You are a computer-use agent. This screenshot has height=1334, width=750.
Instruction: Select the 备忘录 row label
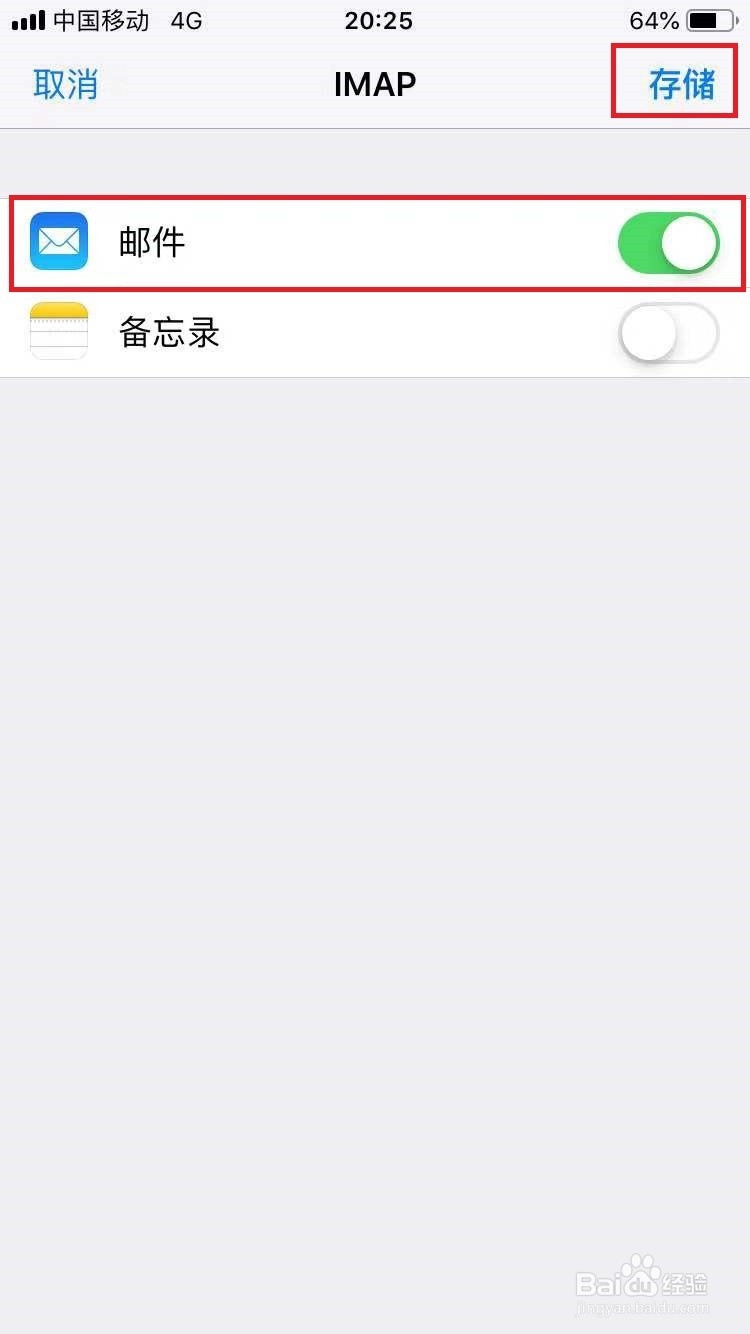(x=169, y=332)
